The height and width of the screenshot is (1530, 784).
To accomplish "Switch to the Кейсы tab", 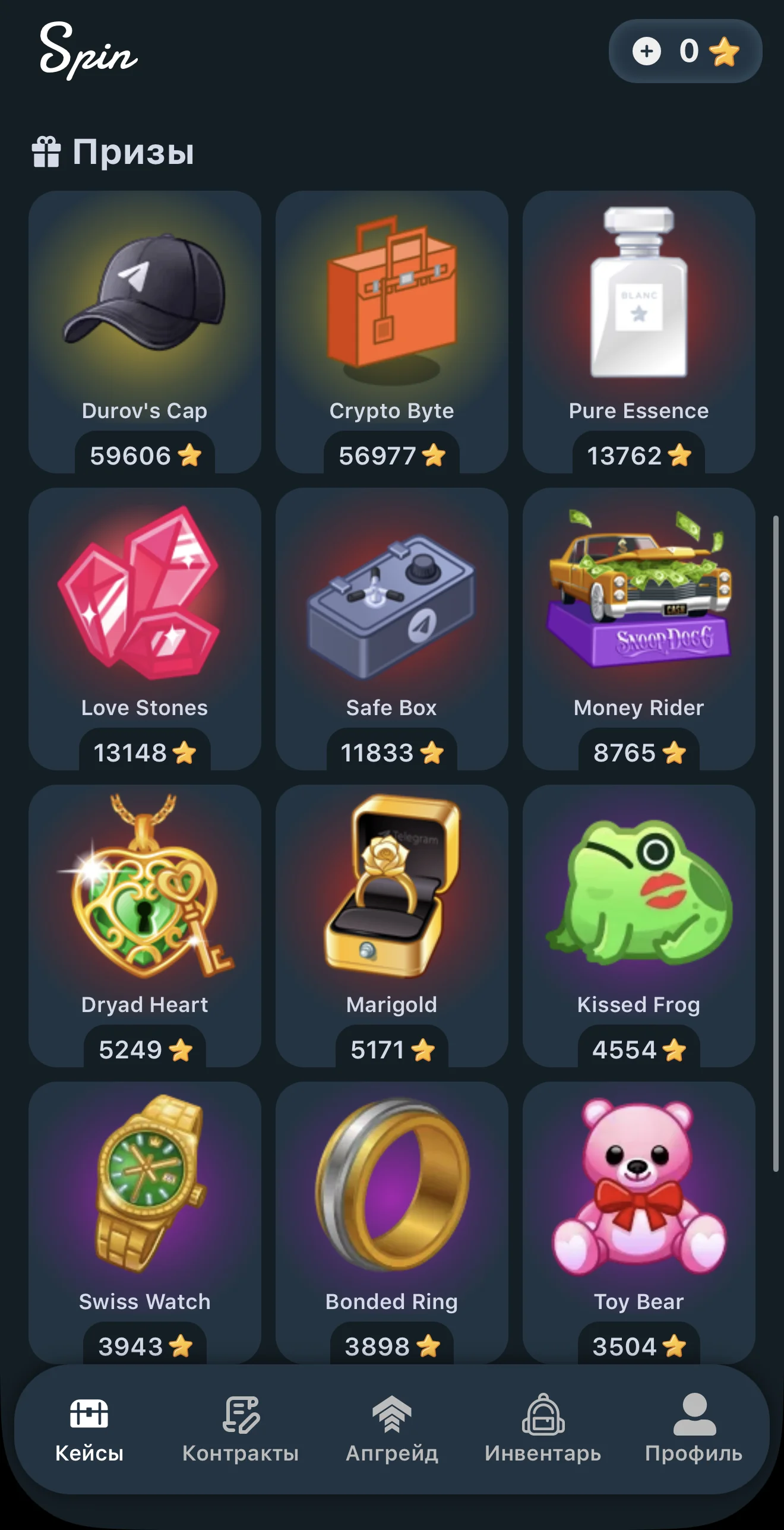I will pos(89,1429).
